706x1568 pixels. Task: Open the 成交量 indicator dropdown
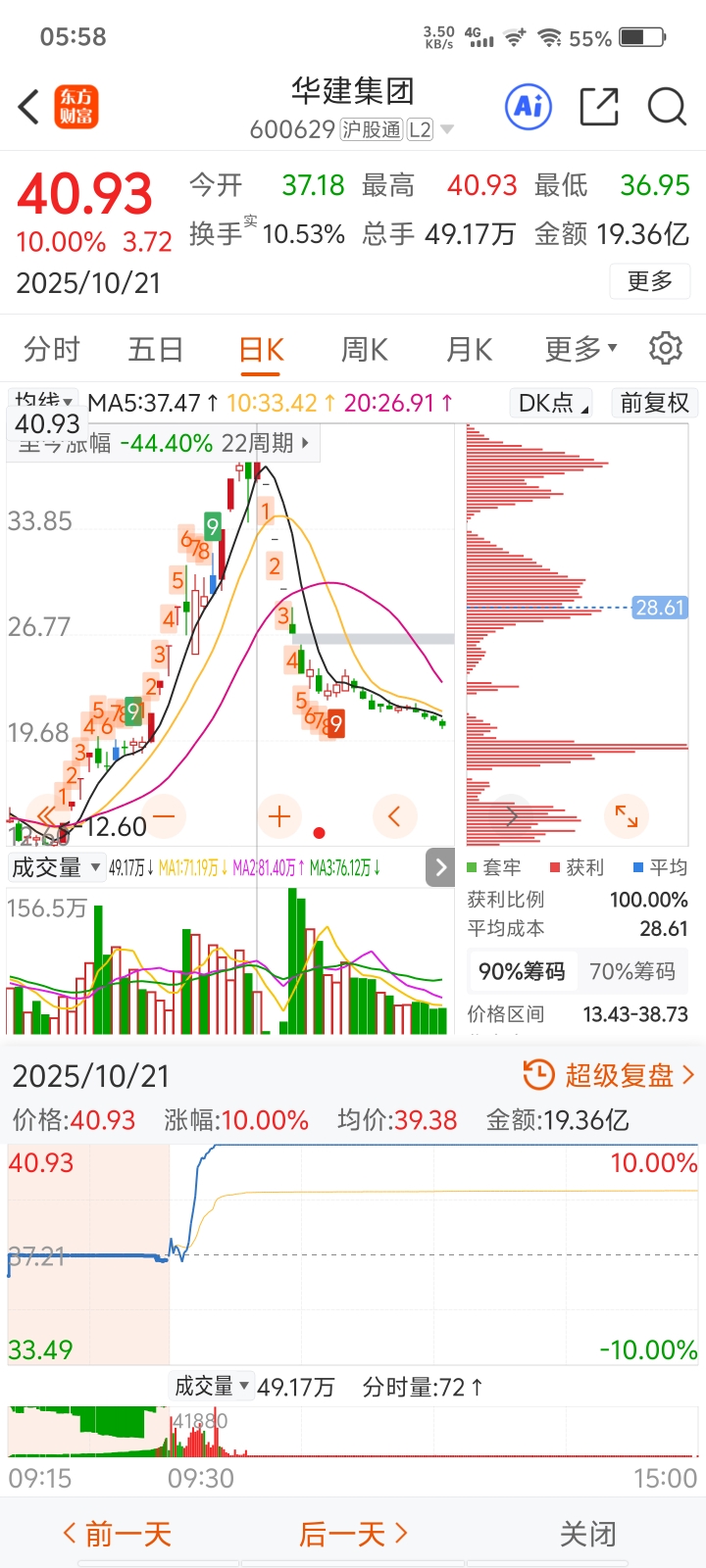(56, 867)
